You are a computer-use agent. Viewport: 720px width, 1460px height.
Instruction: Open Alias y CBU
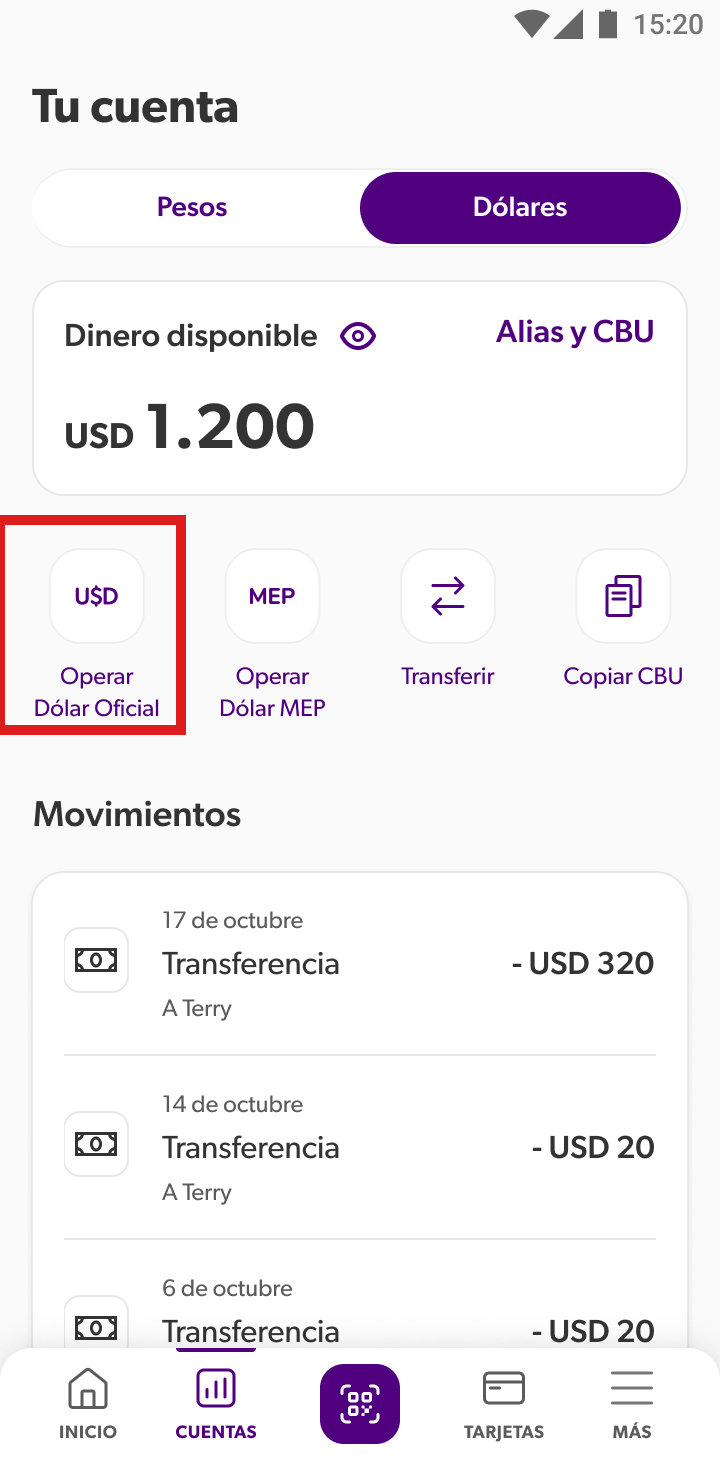(574, 332)
